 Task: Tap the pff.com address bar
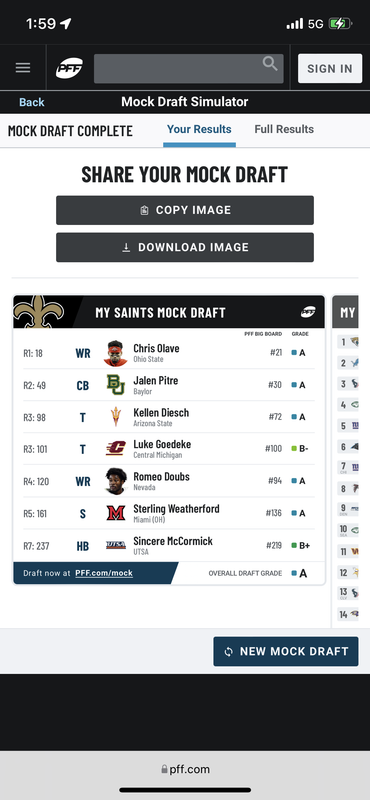coord(185,769)
